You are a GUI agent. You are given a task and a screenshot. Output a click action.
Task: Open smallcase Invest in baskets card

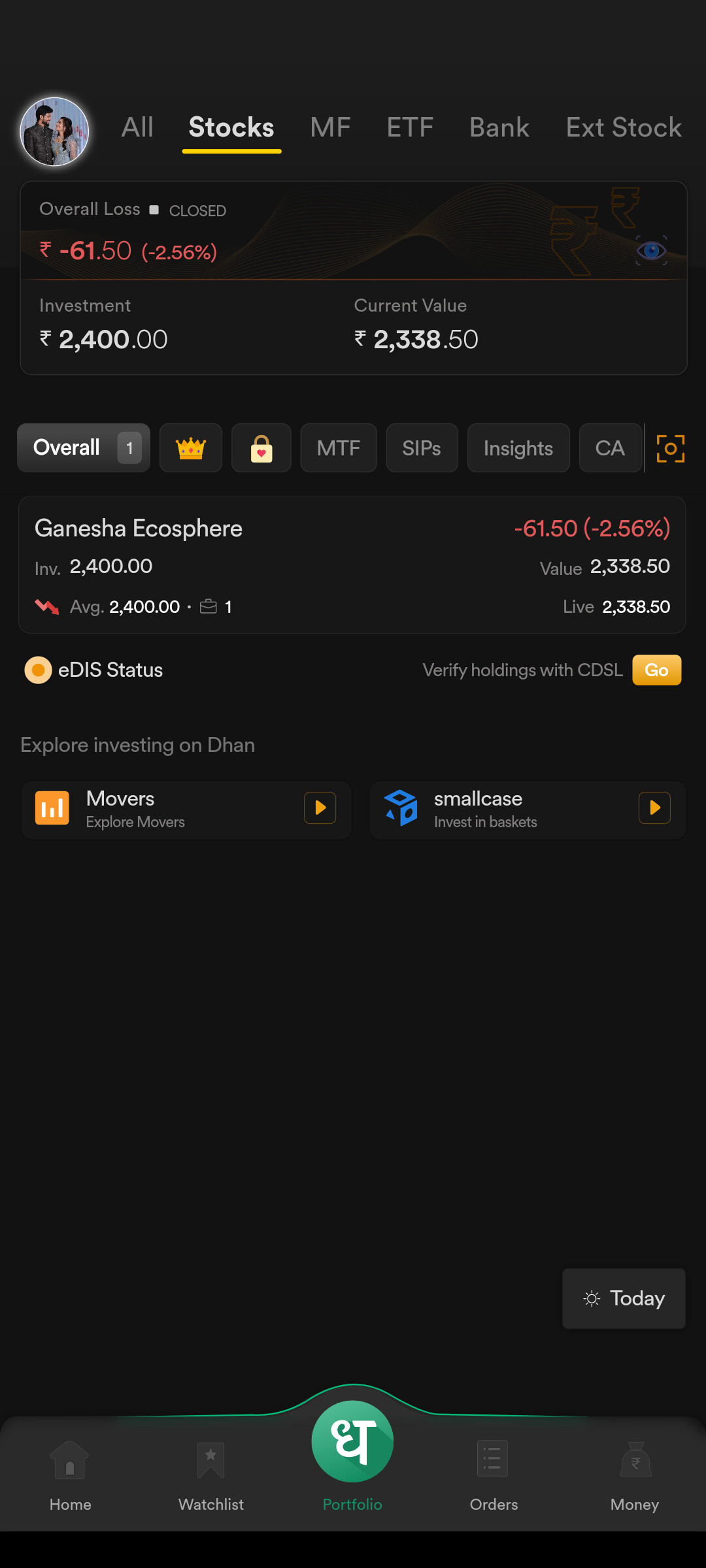coord(528,809)
